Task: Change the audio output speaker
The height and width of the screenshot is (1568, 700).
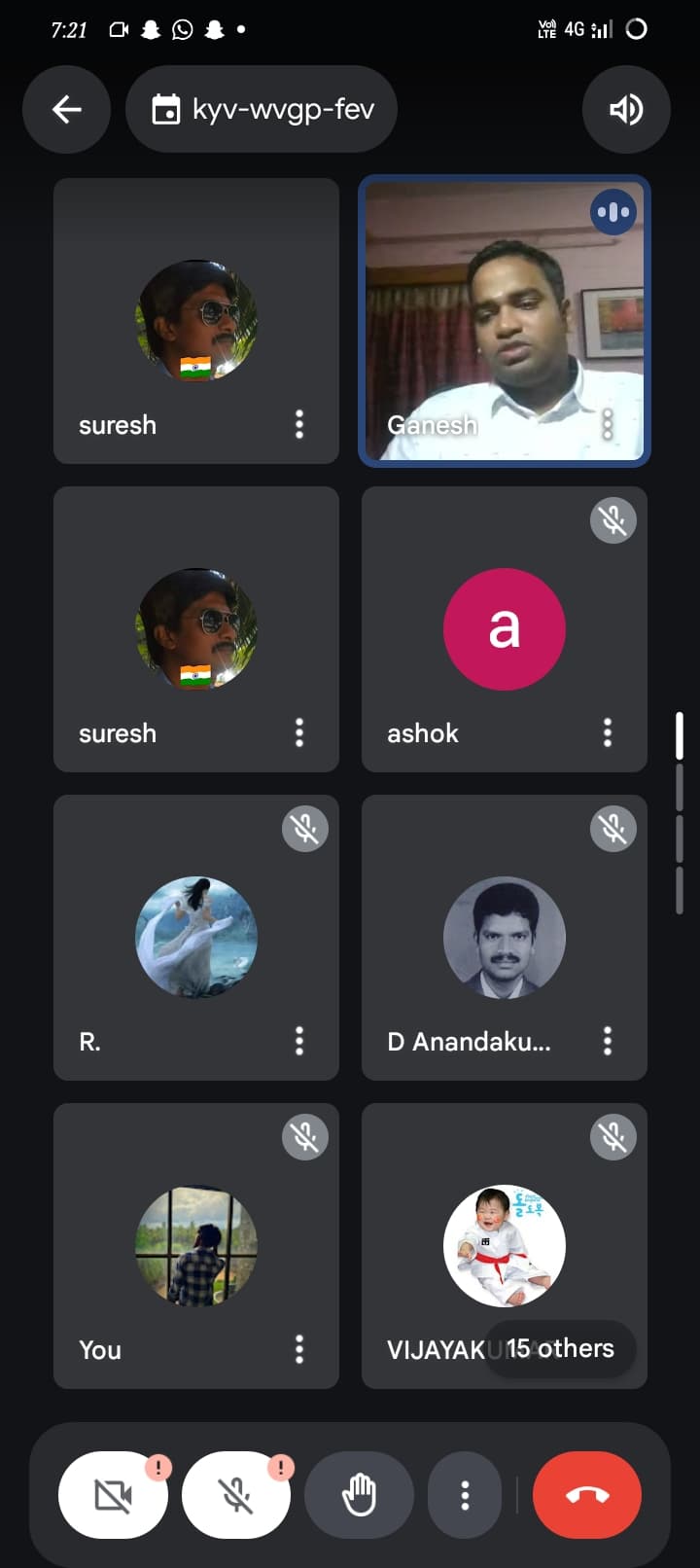Action: 625,109
